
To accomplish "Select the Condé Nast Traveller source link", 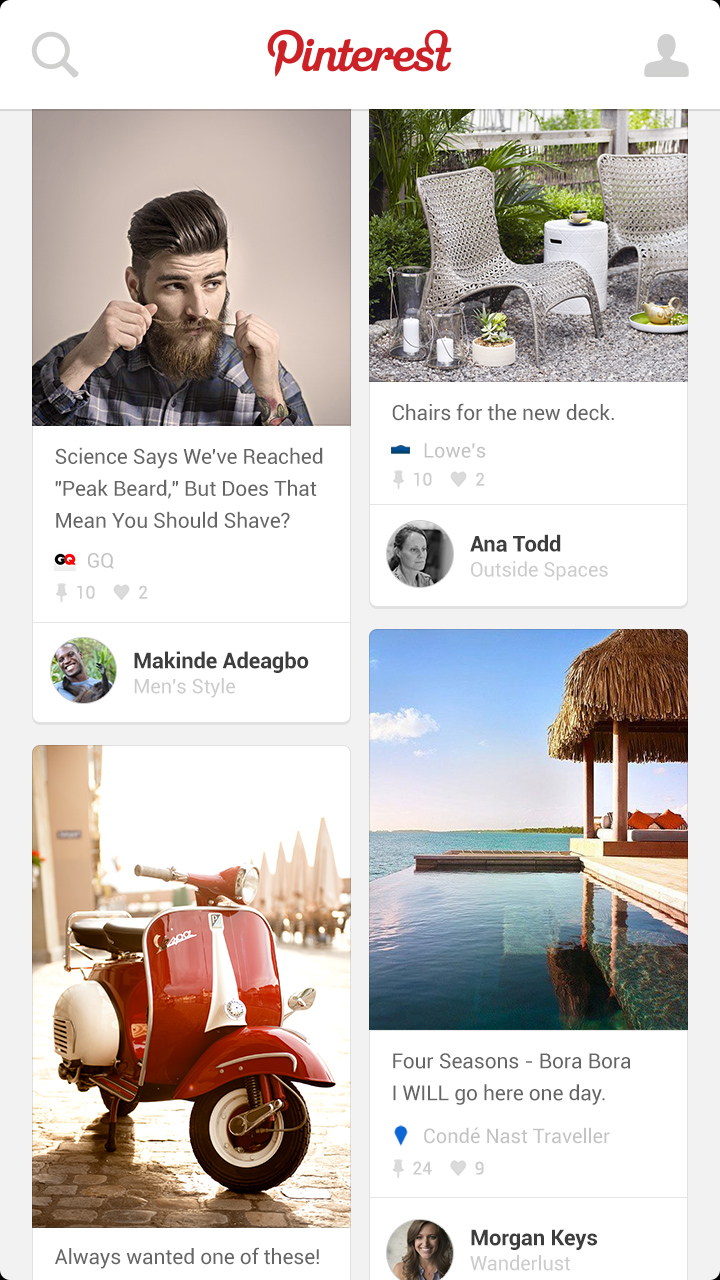I will [x=515, y=1135].
